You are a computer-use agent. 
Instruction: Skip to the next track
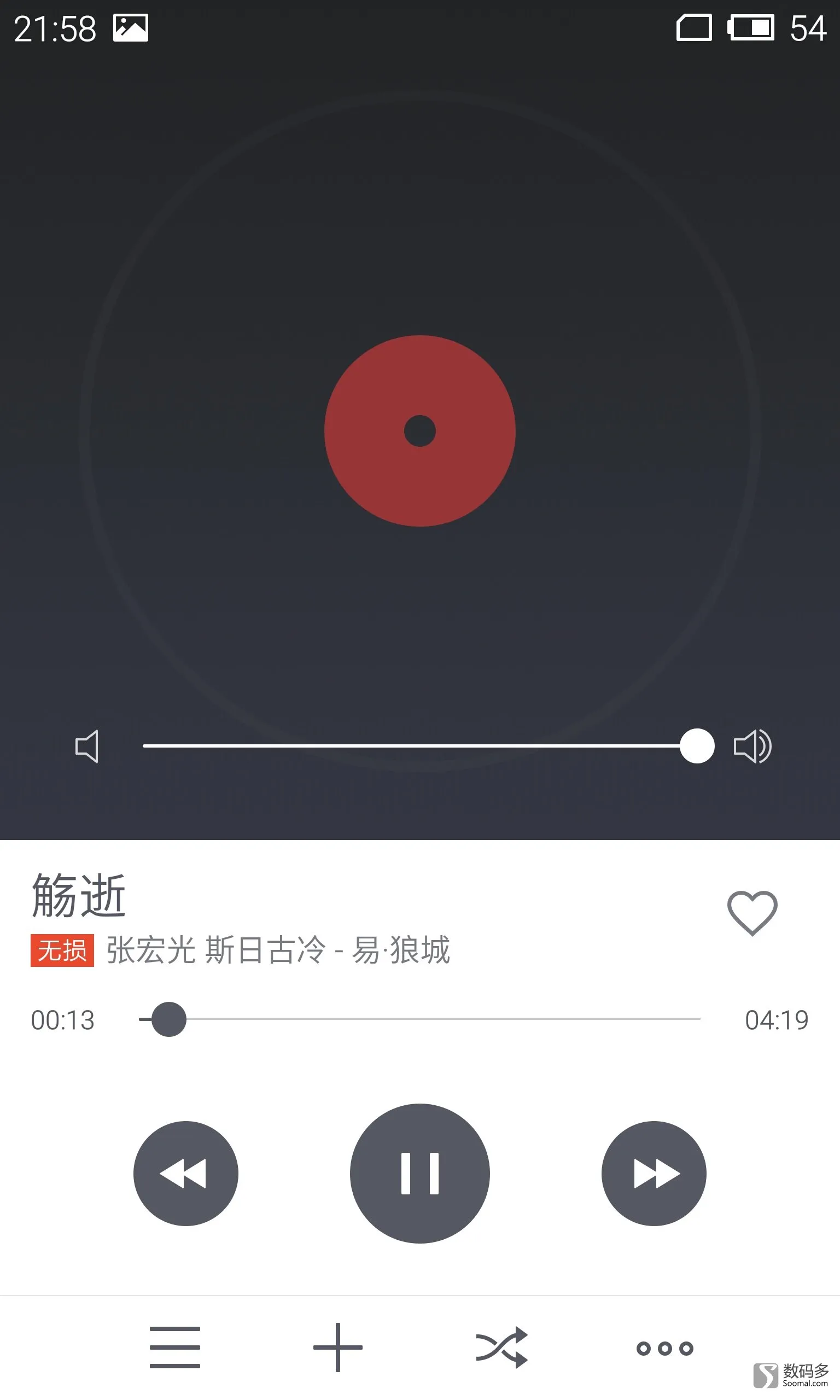click(x=654, y=1173)
